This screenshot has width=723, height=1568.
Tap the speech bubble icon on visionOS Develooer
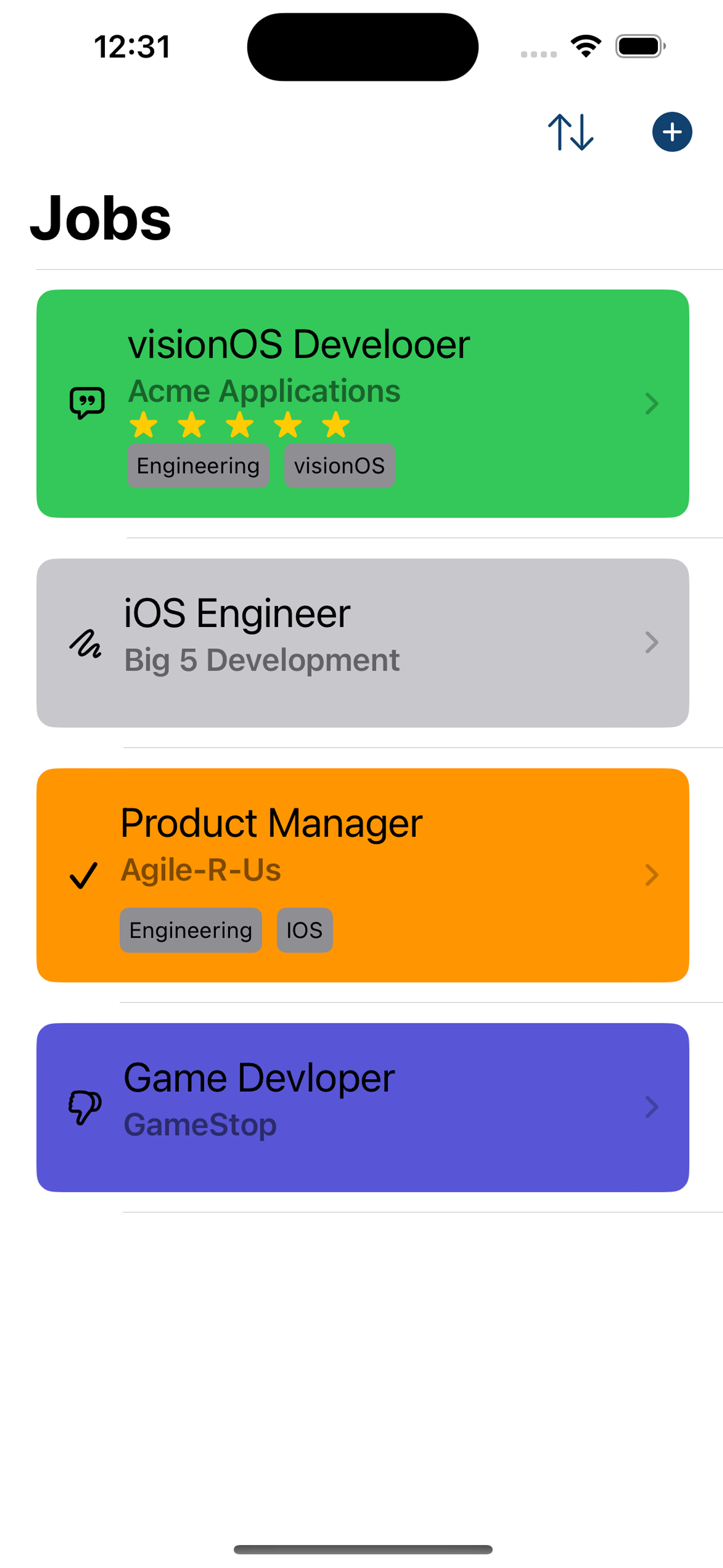coord(86,402)
